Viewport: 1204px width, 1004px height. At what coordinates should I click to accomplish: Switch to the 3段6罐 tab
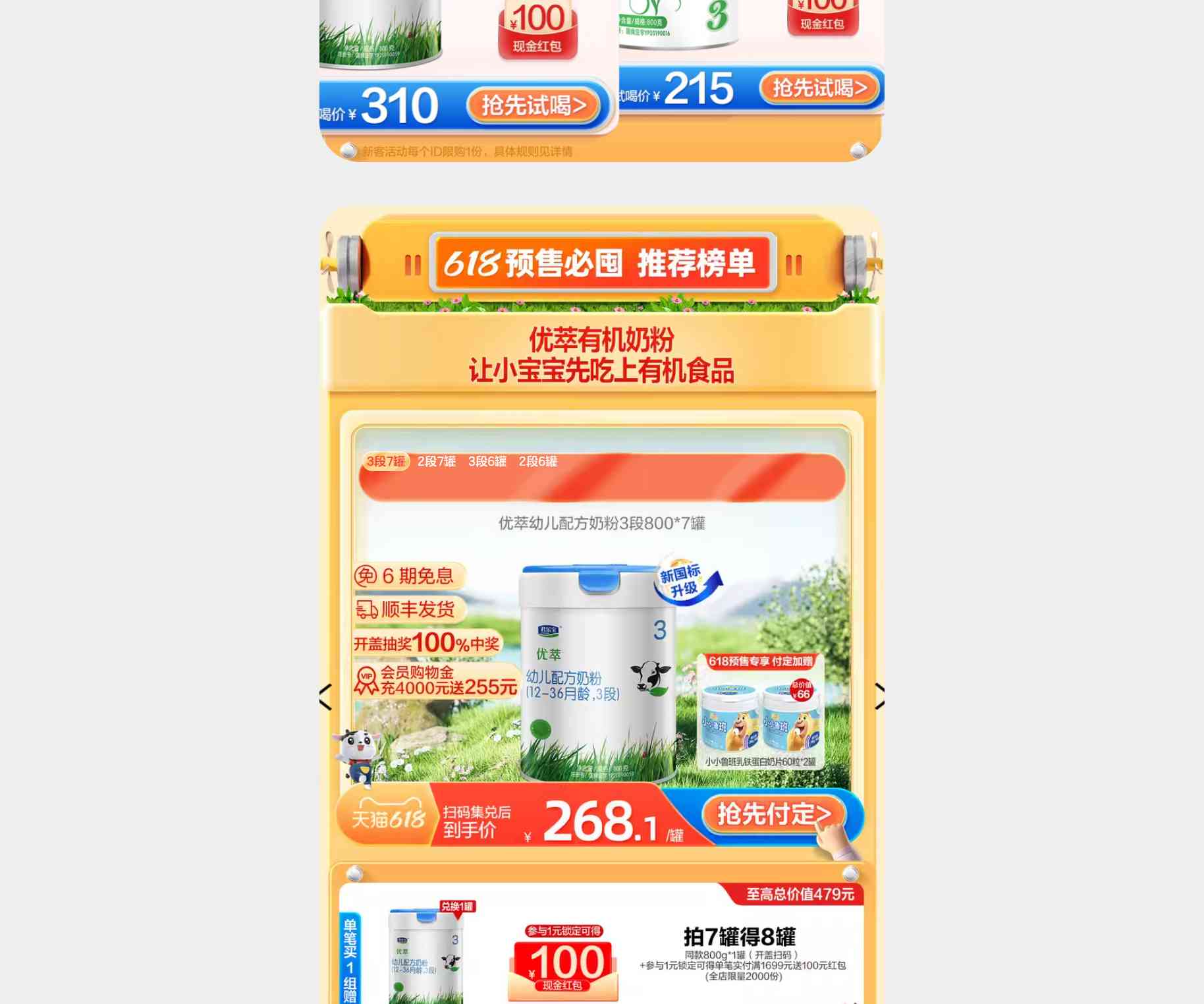coord(487,461)
